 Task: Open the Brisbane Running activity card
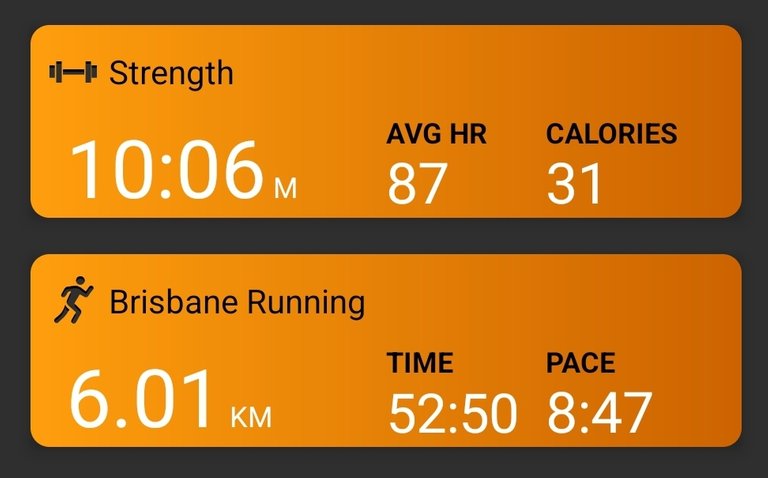pyautogui.click(x=385, y=350)
